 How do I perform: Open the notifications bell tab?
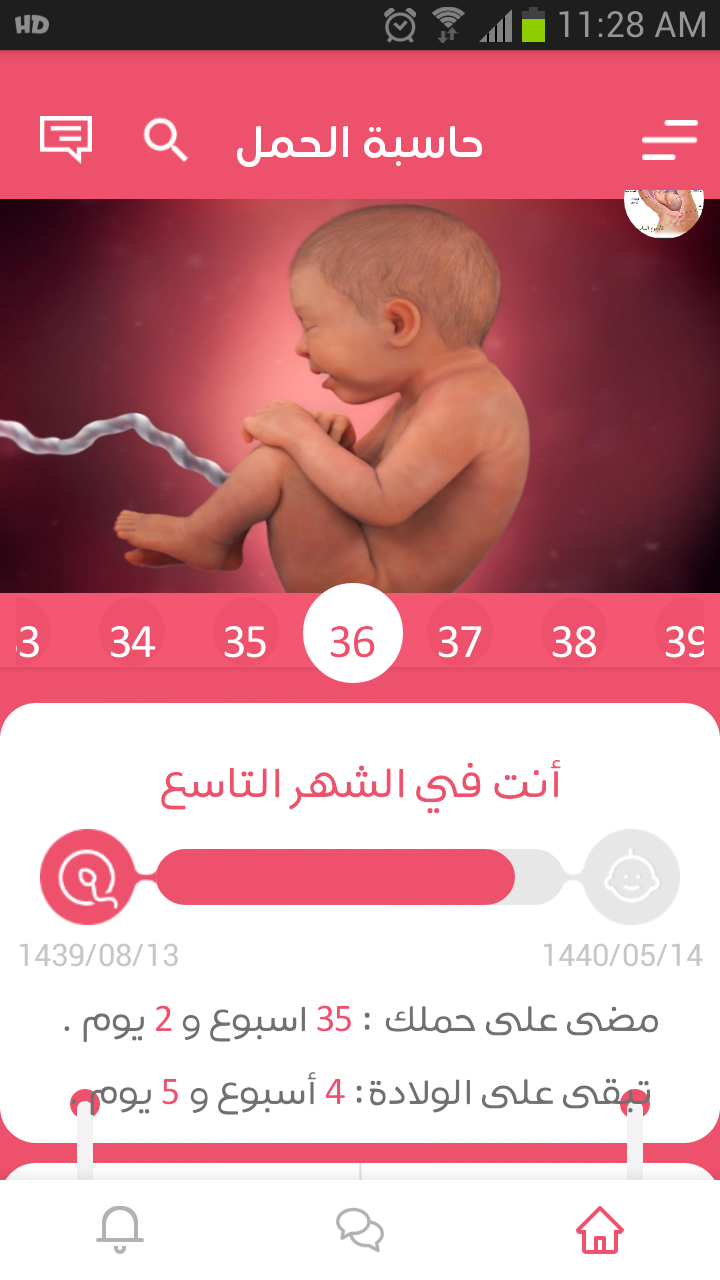(x=120, y=1230)
